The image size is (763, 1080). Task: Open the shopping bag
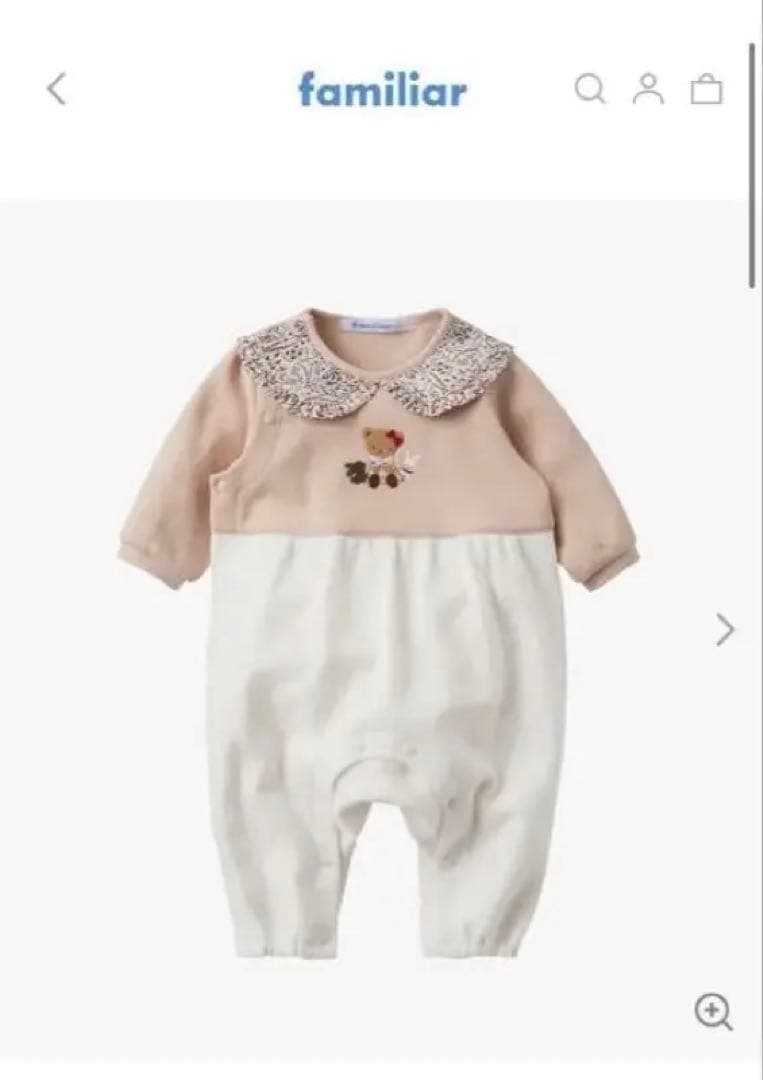click(x=706, y=90)
